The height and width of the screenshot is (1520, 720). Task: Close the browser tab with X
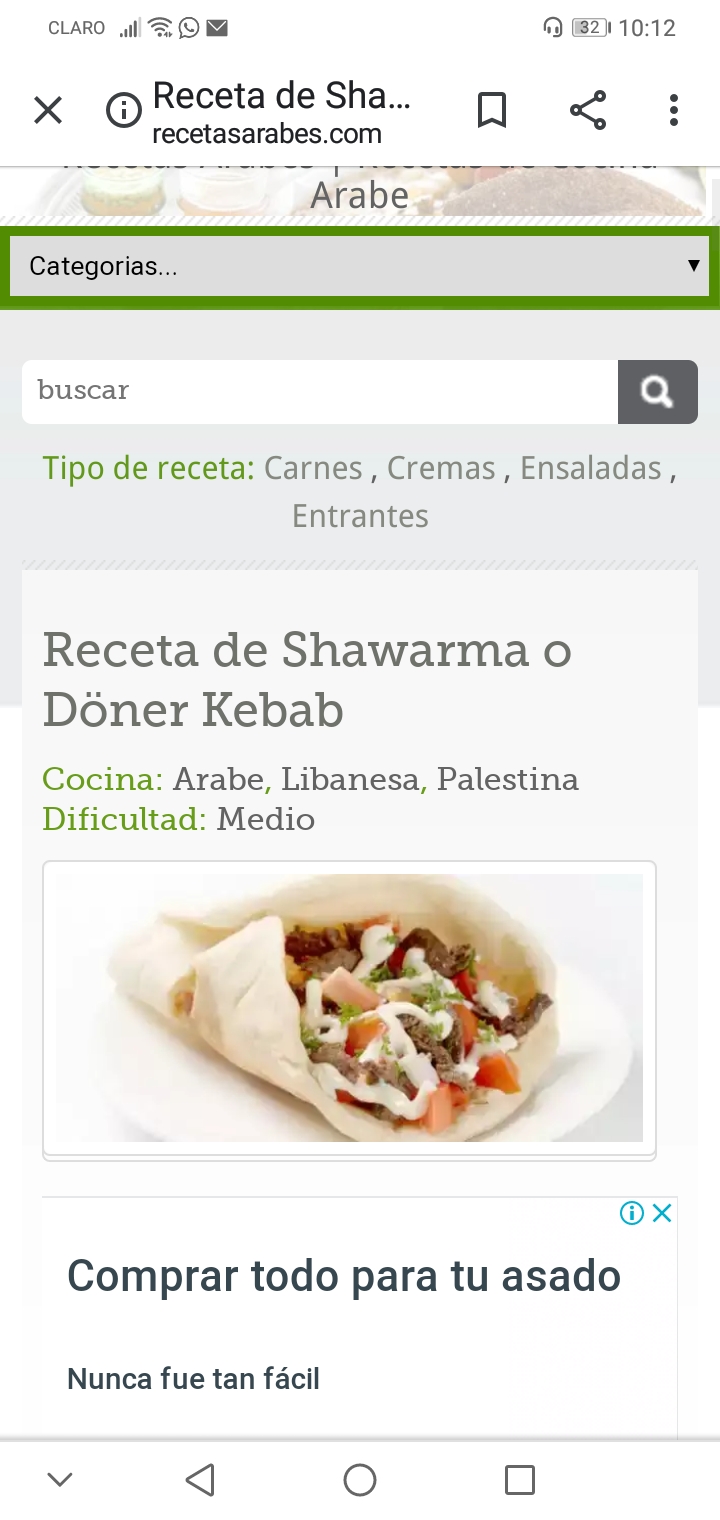pyautogui.click(x=48, y=110)
